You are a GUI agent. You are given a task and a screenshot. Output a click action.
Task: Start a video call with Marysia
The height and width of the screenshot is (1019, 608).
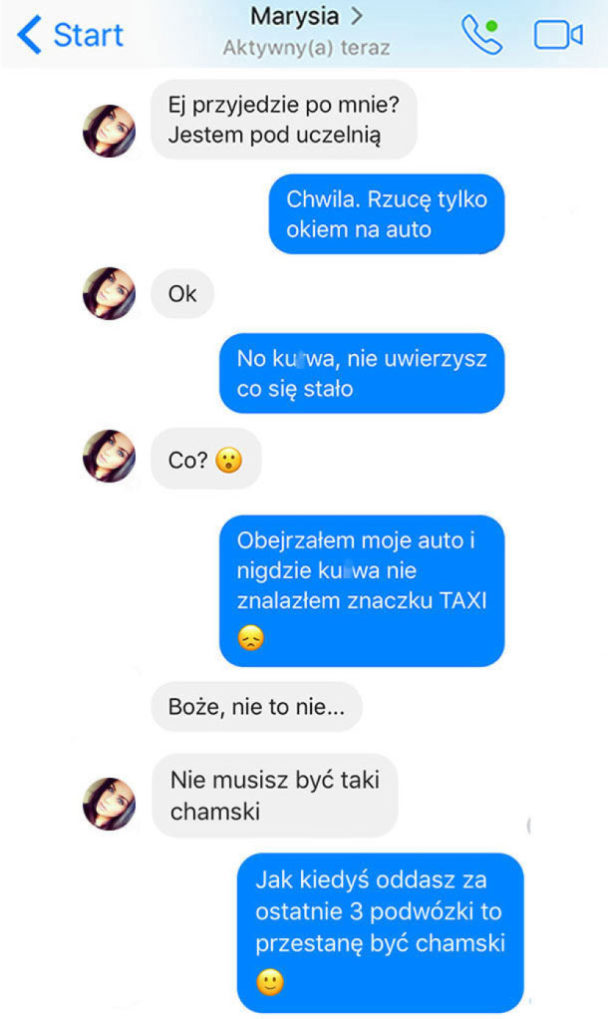tap(557, 35)
